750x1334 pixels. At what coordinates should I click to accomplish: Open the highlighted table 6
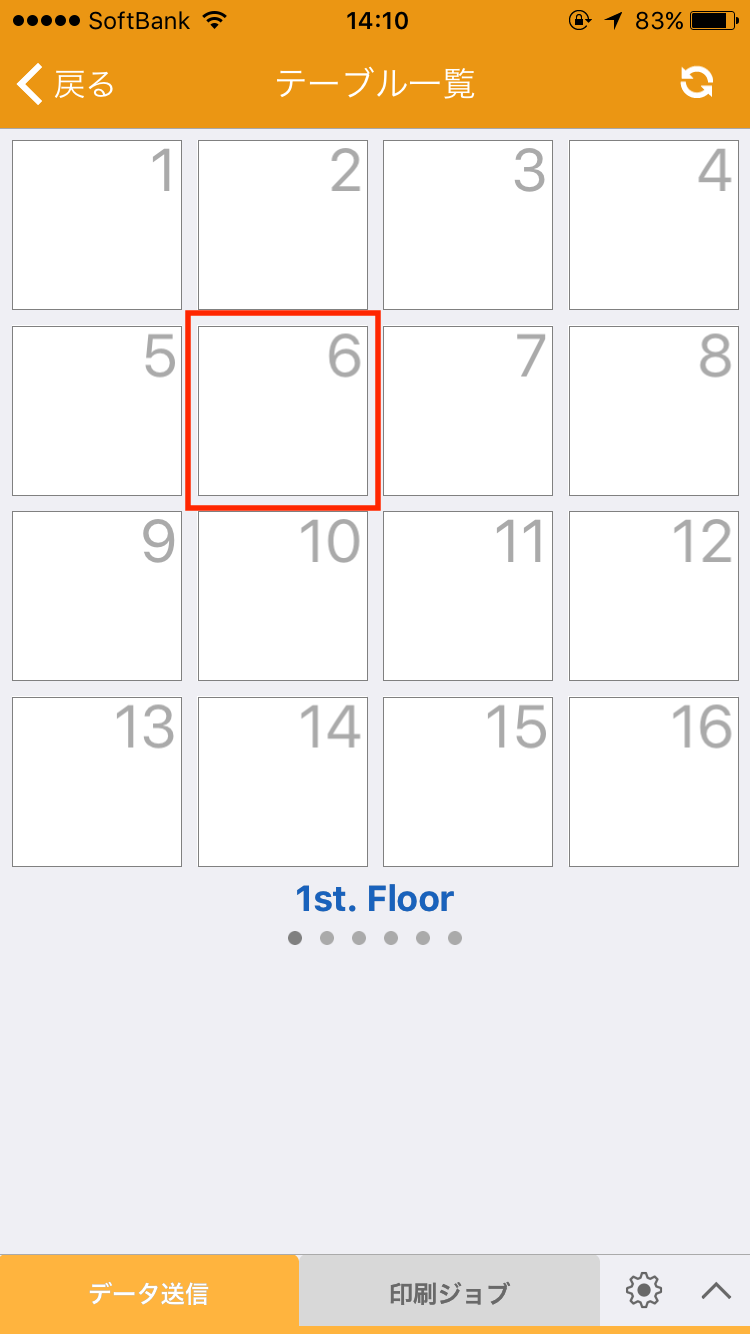[283, 411]
